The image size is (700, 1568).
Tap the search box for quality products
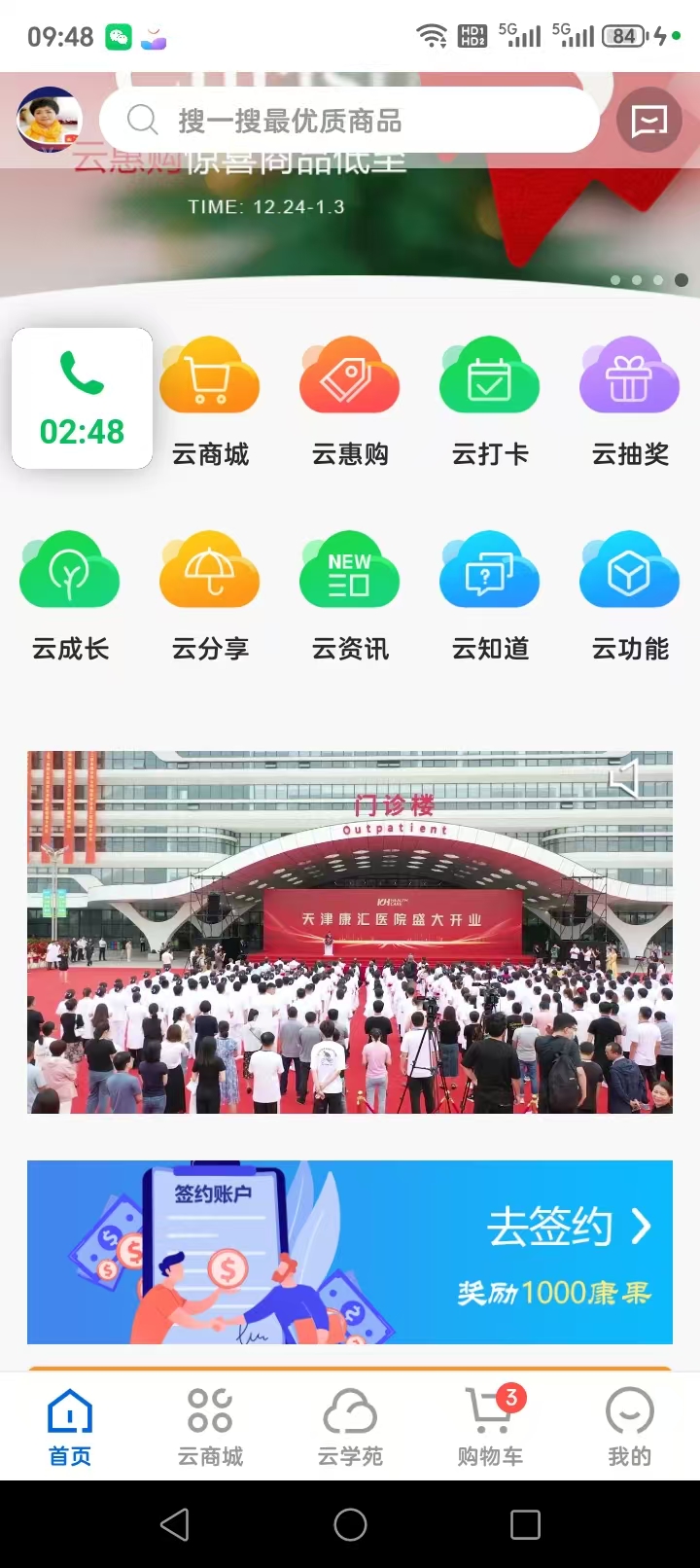point(348,121)
